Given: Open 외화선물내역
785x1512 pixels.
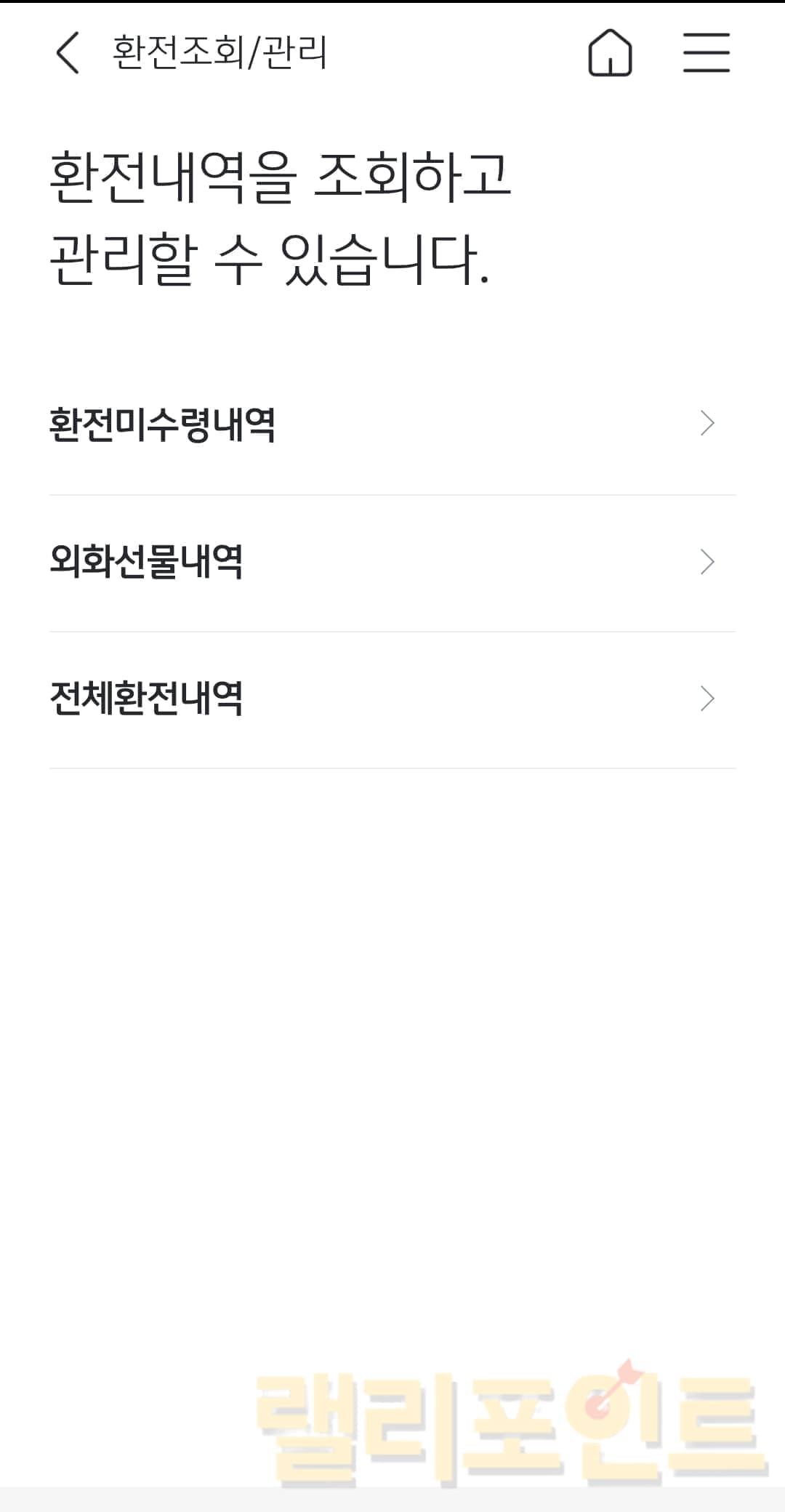Looking at the screenshot, I should (392, 562).
